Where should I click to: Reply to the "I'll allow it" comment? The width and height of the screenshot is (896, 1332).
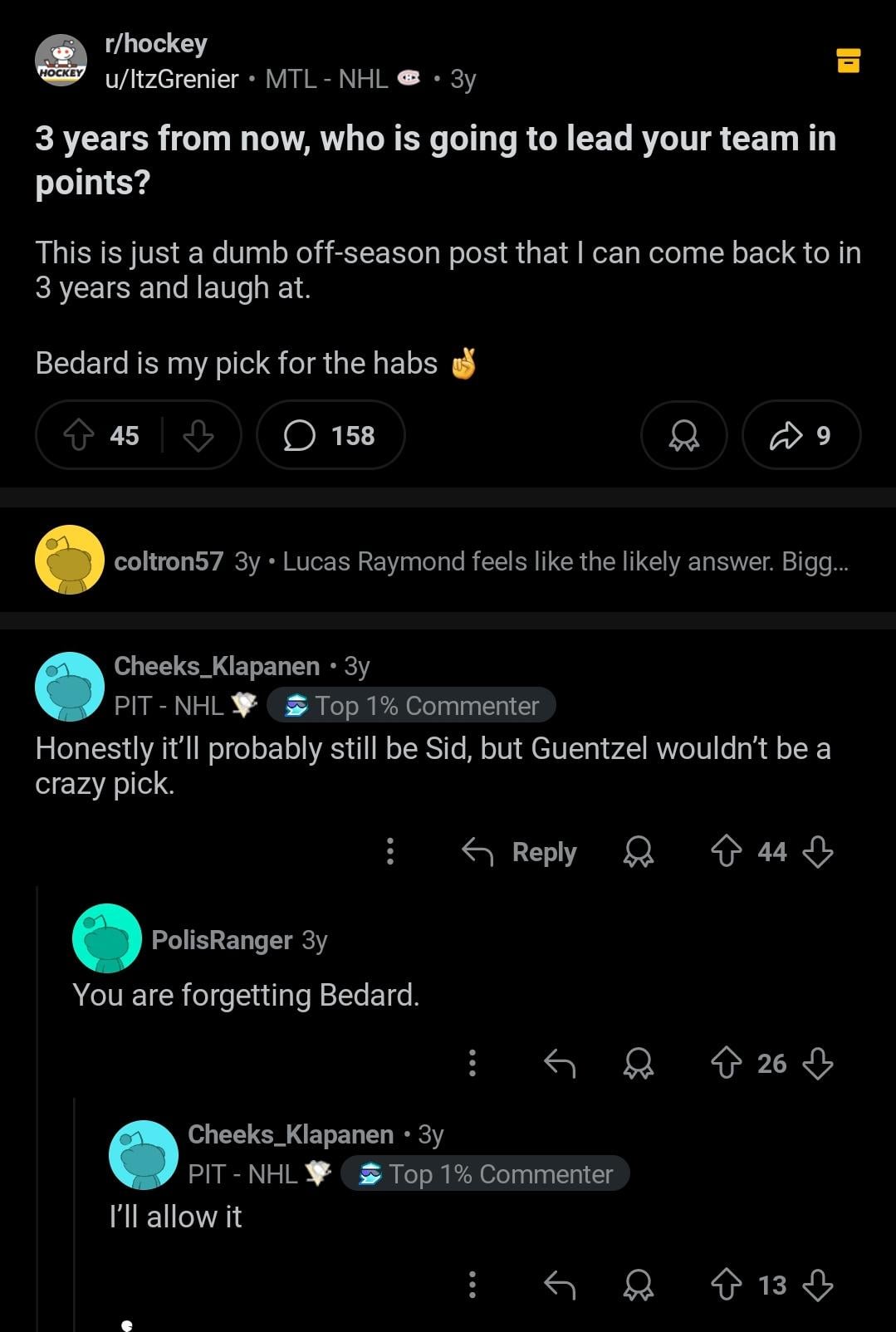pos(560,1285)
